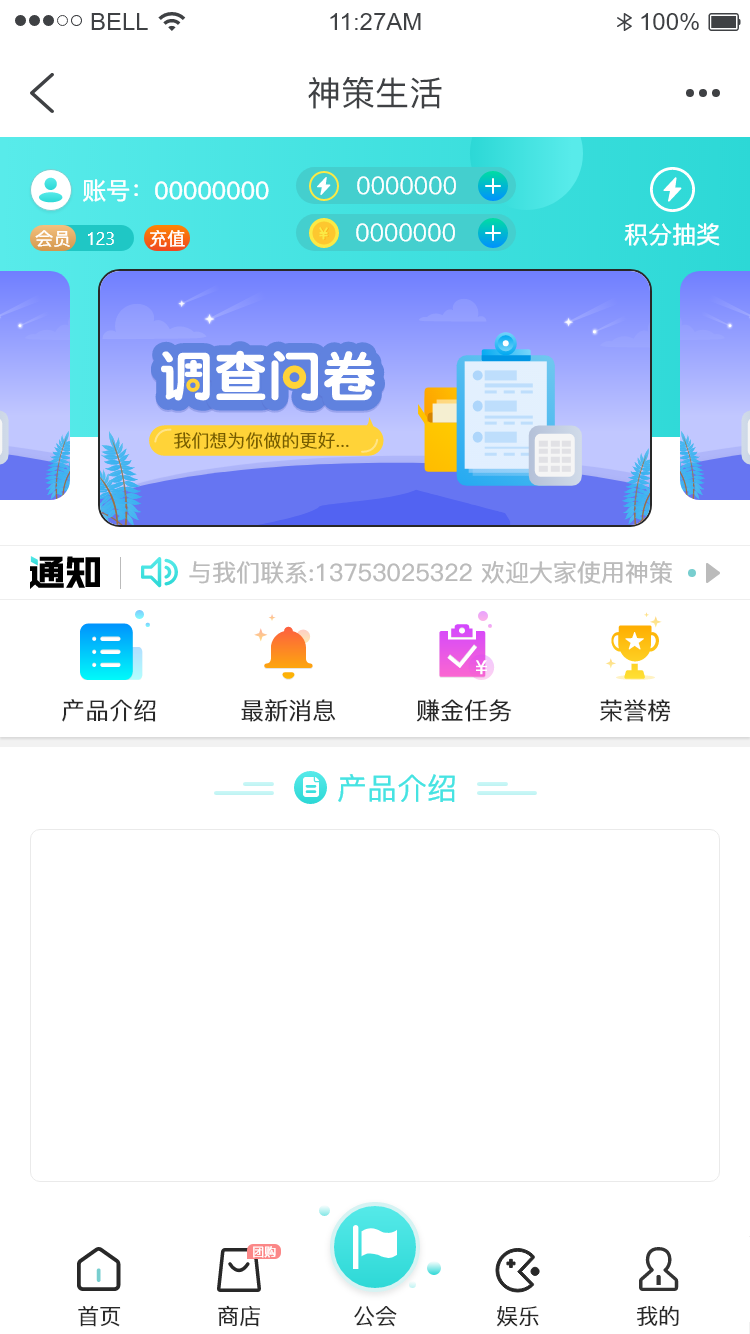750x1334 pixels.
Task: Tap the arrow next to the notice ticker
Action: click(x=713, y=573)
